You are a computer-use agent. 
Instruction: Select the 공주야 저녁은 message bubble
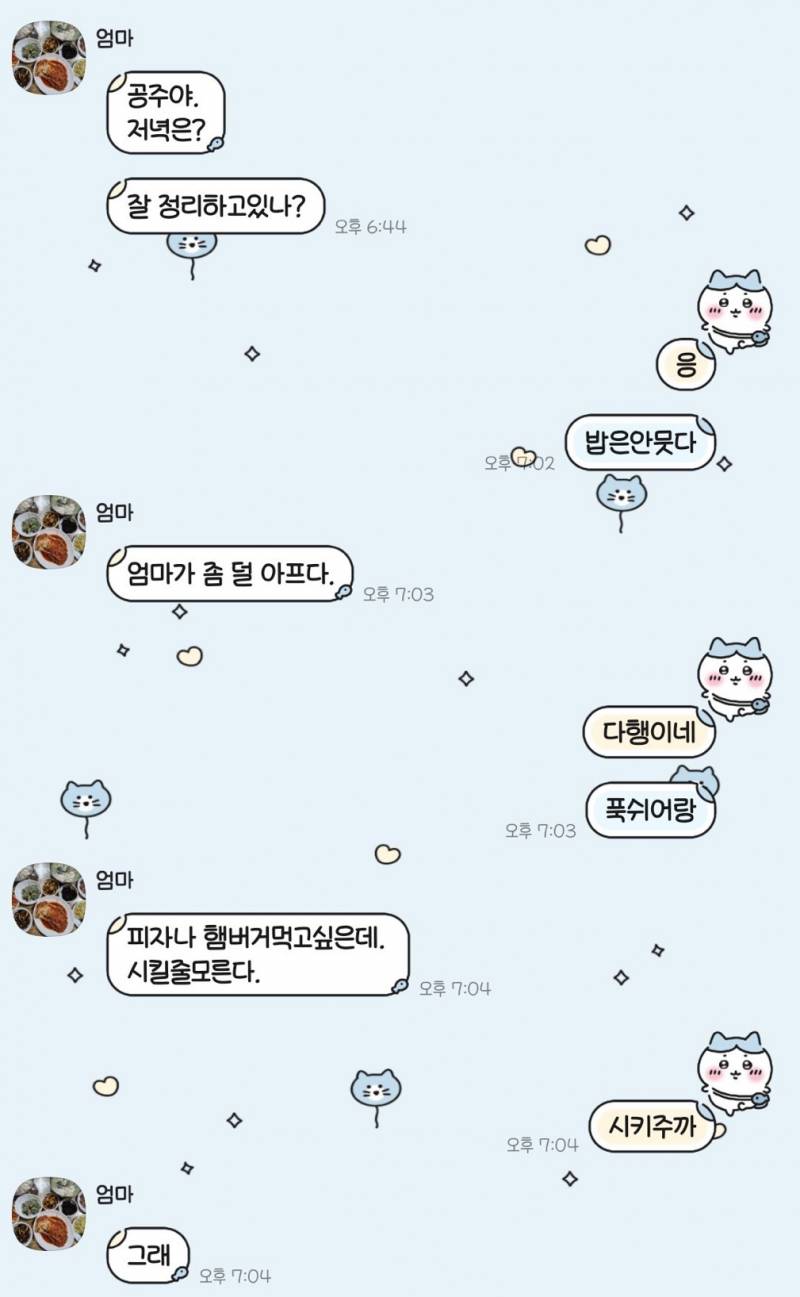click(166, 110)
